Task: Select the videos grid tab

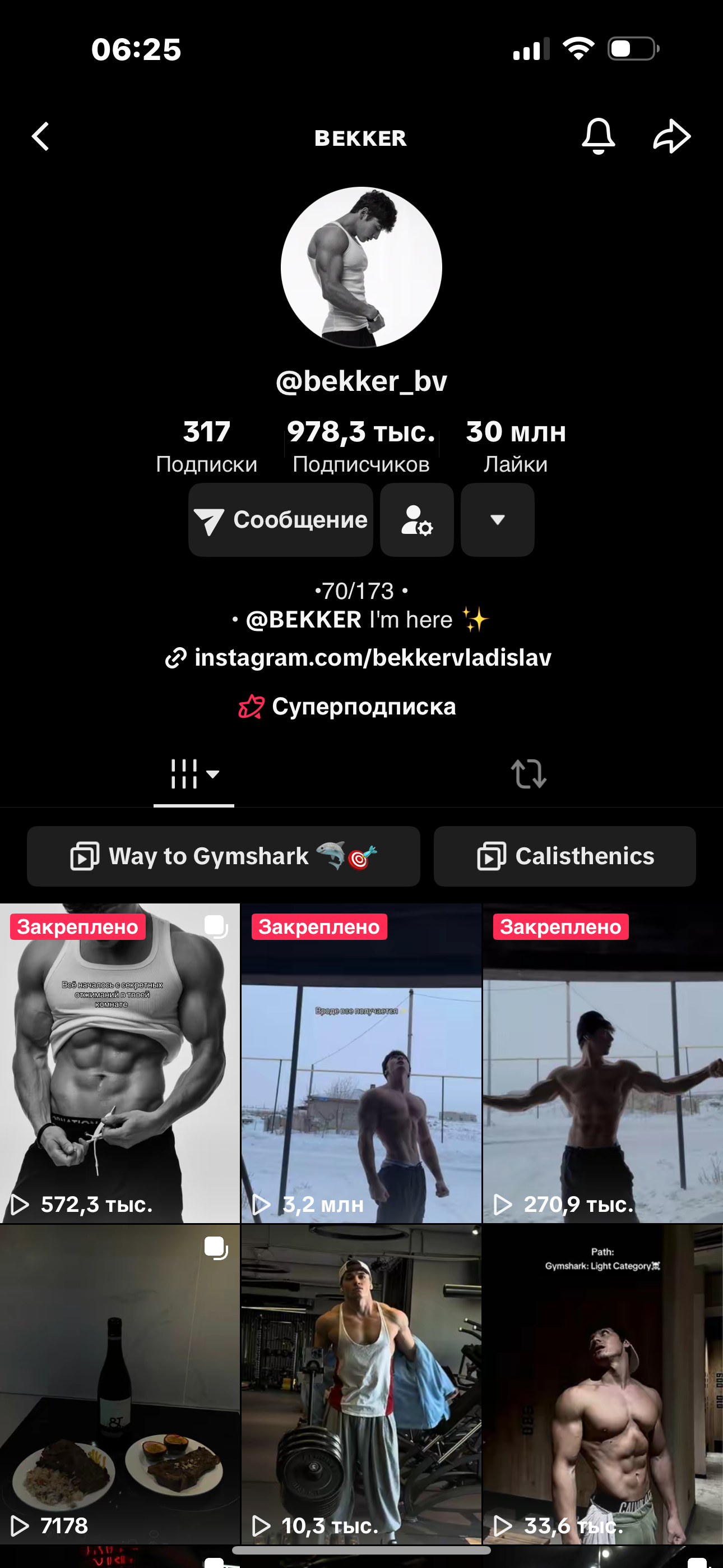Action: [x=193, y=774]
